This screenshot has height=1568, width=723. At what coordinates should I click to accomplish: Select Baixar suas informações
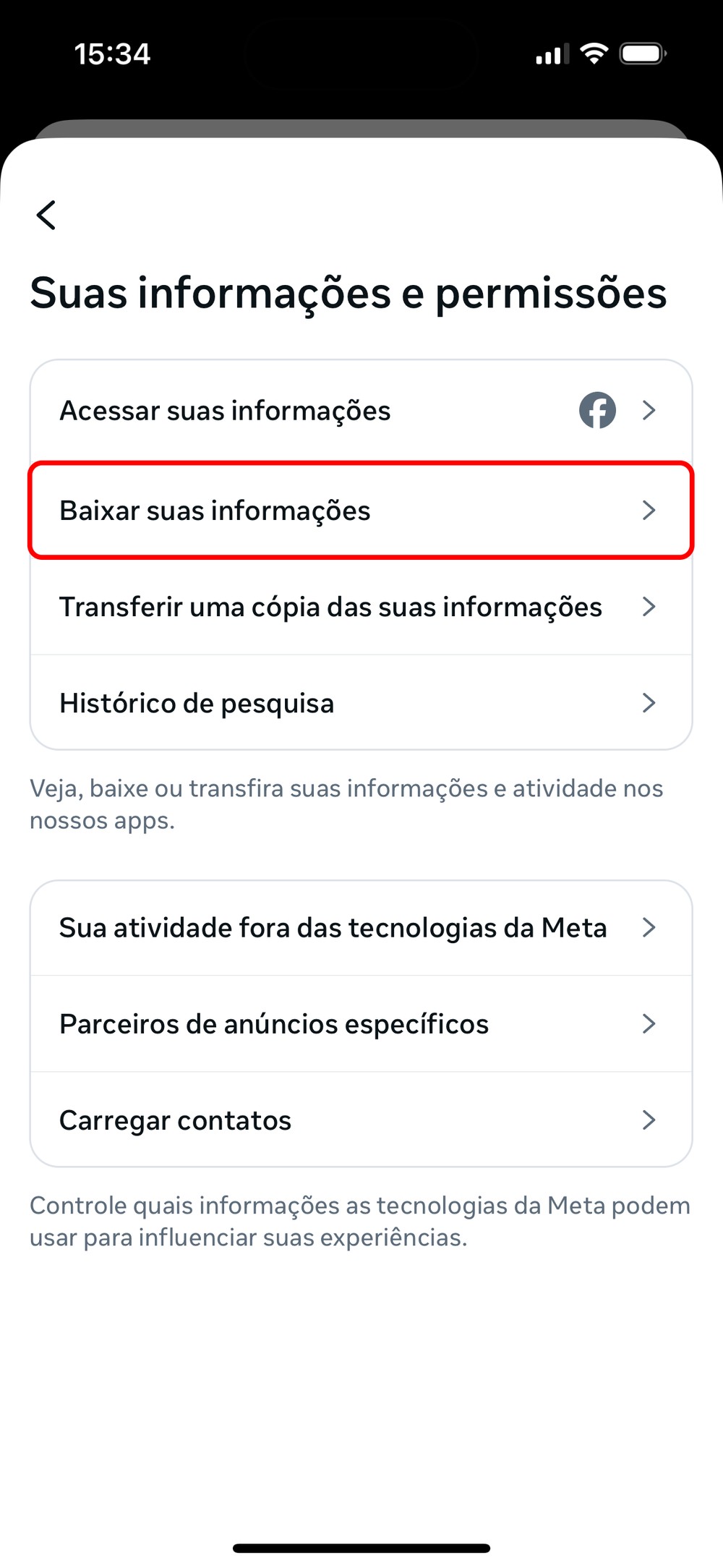click(x=360, y=511)
